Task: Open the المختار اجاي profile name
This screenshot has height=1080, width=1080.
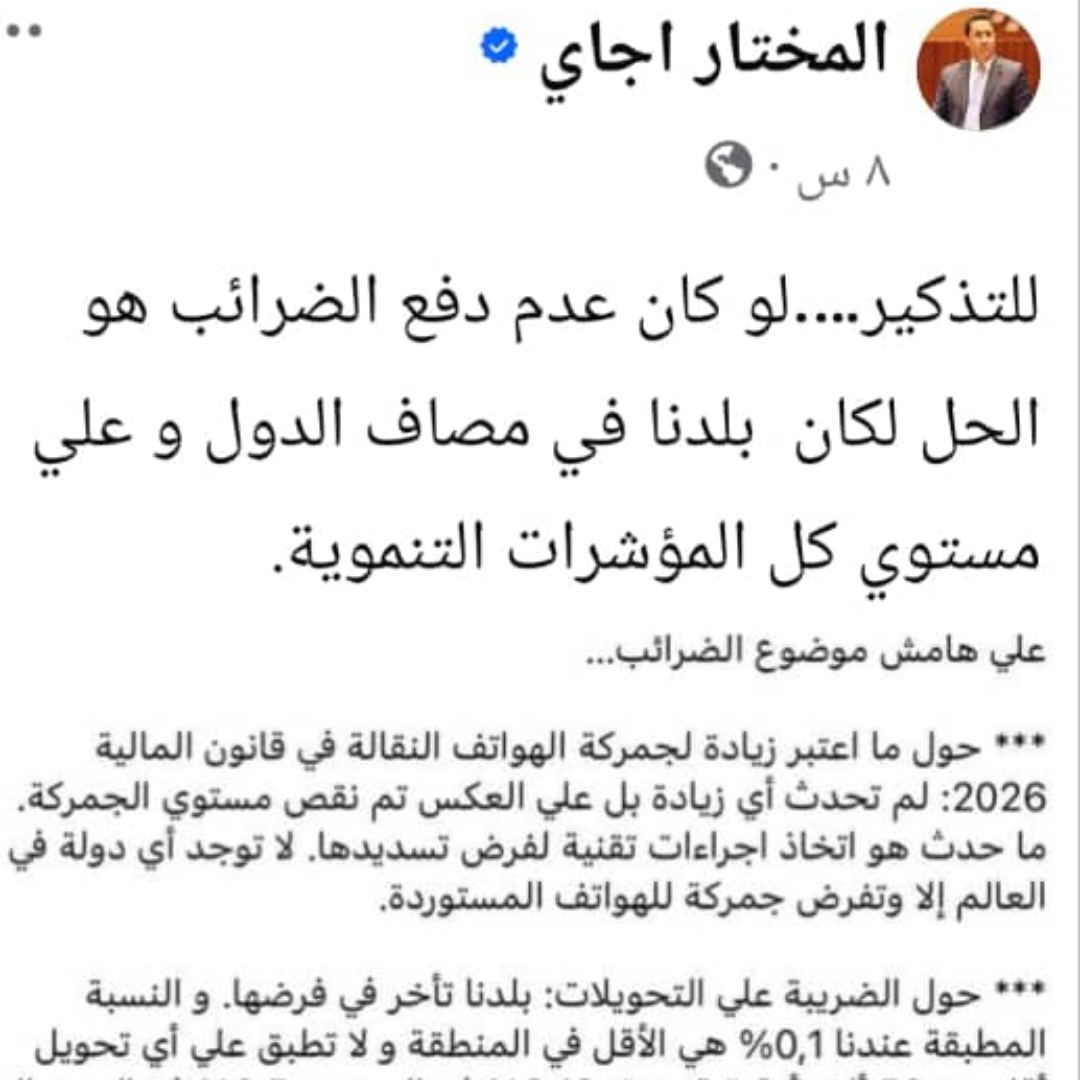Action: (x=714, y=55)
